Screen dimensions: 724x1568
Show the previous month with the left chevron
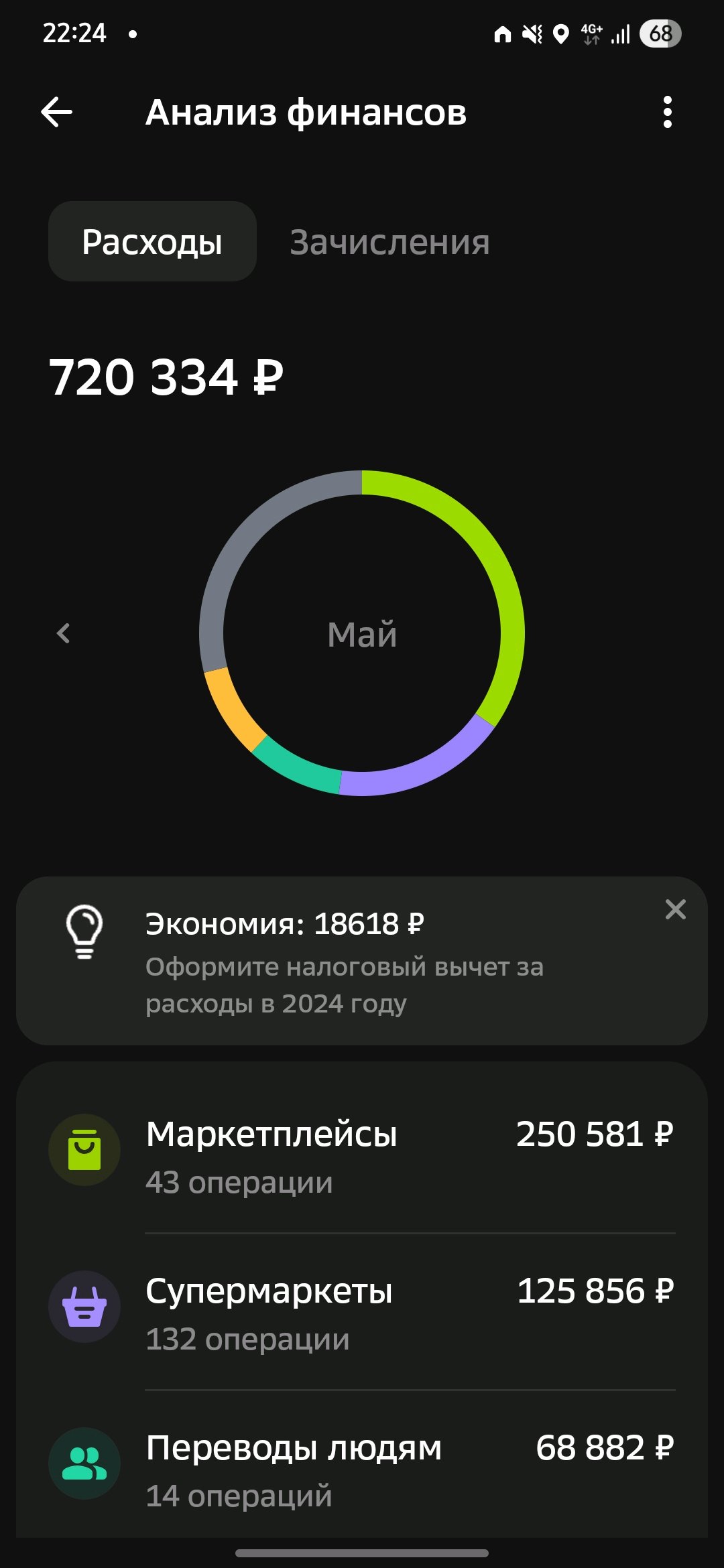64,633
